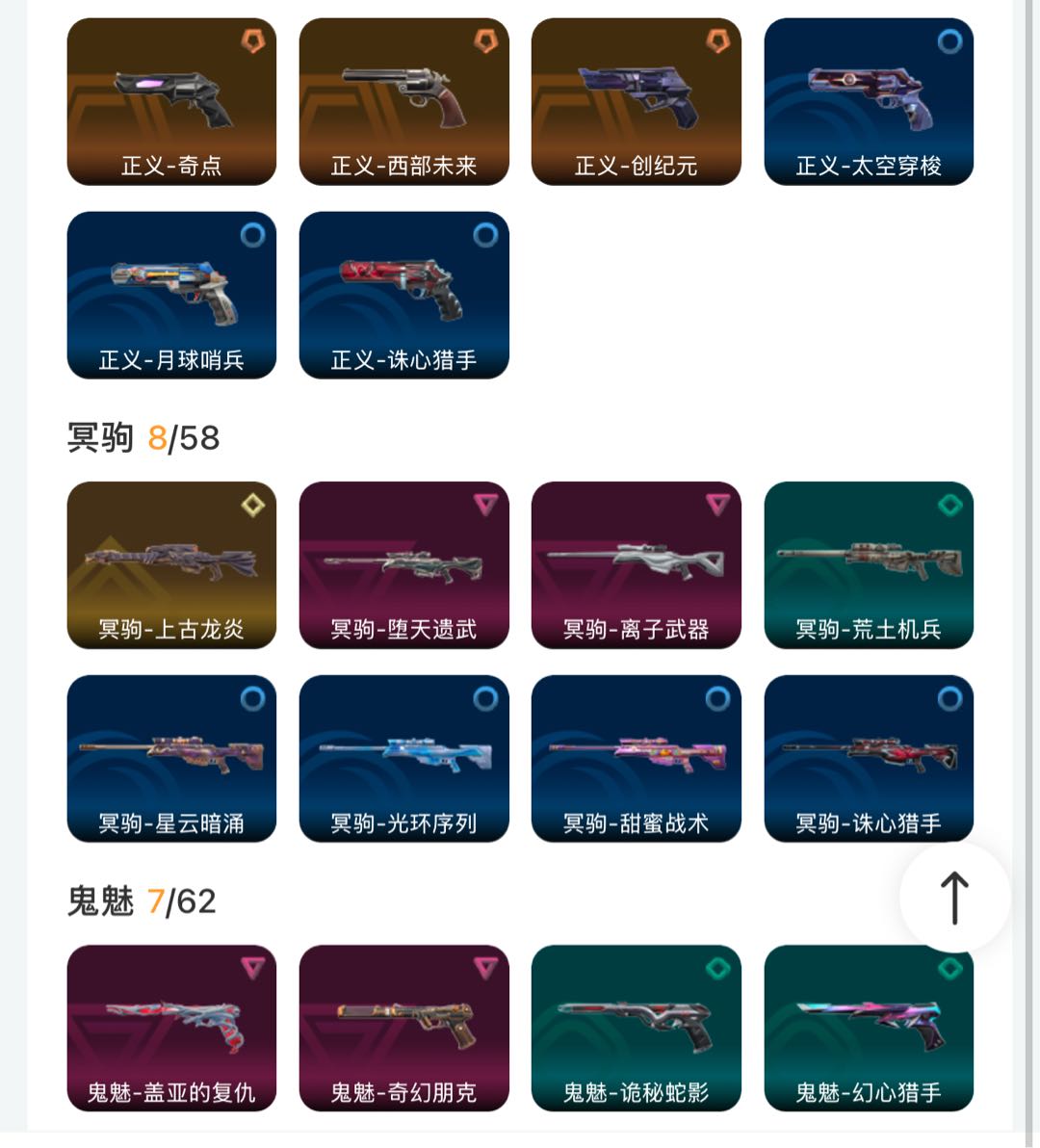Select the 冥驹-离子武器 skin tile
Image resolution: width=1040 pixels, height=1148 pixels.
pyautogui.click(x=636, y=565)
